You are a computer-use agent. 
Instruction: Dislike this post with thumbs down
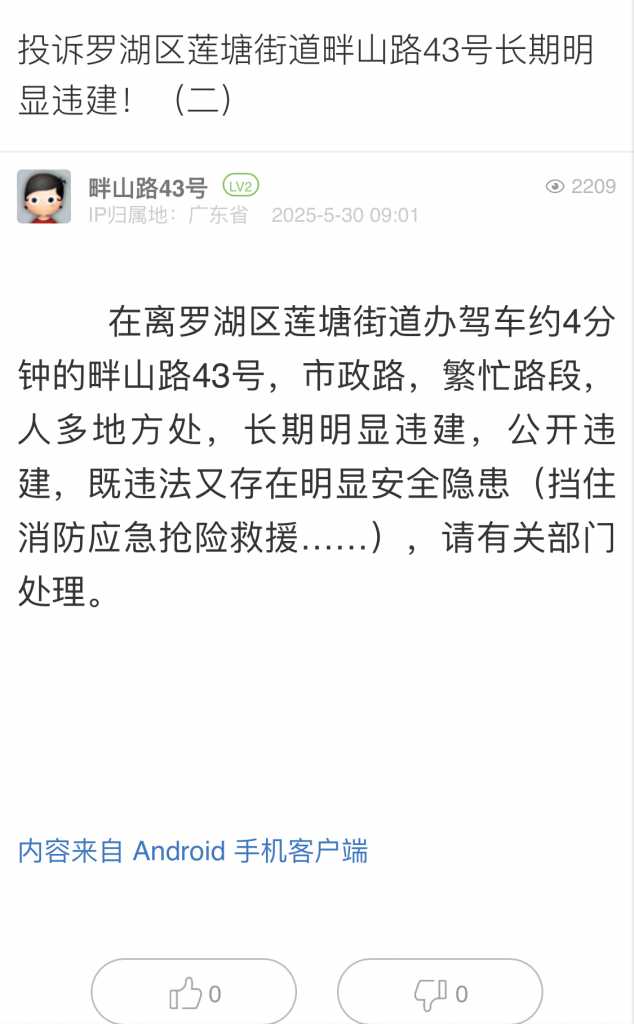pos(440,993)
